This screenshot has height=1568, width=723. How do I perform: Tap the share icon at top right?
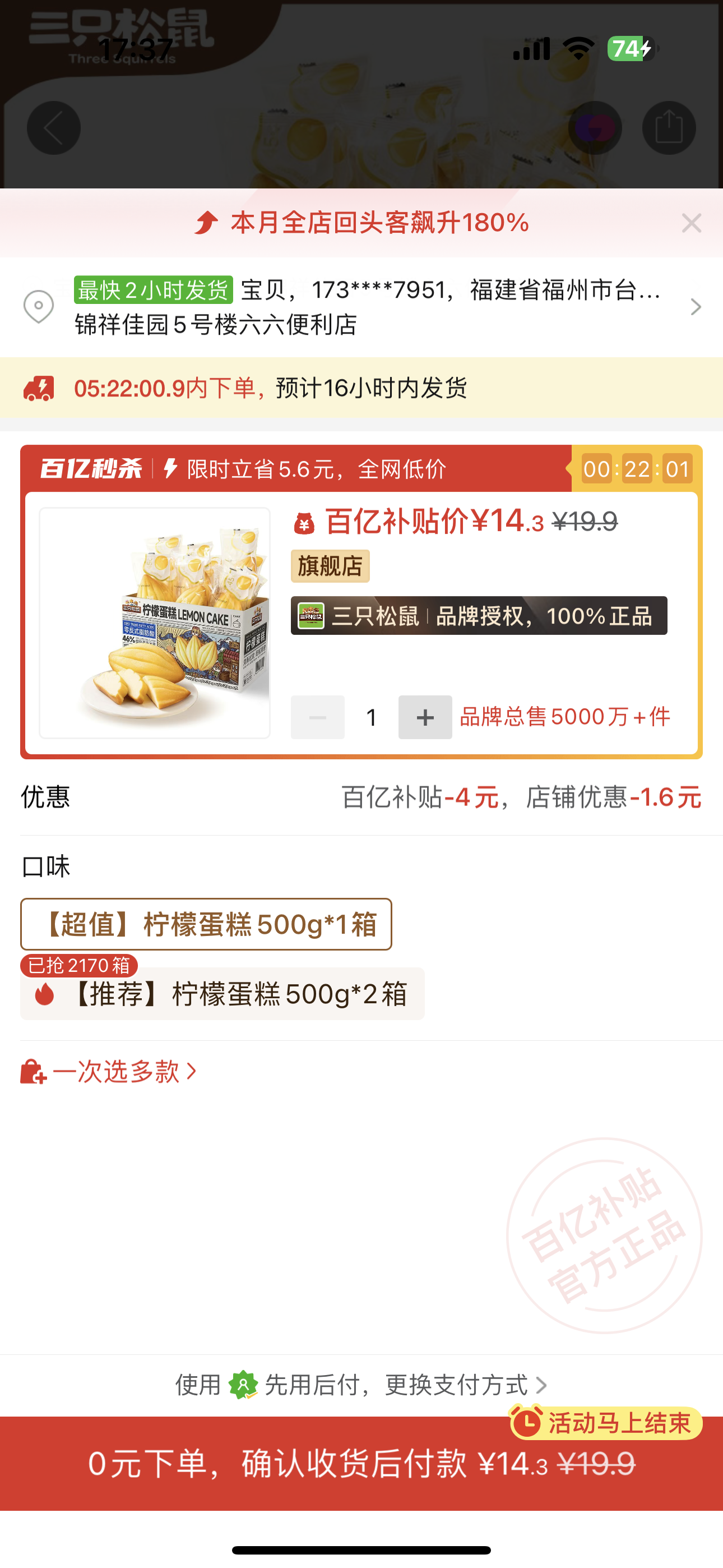[668, 128]
